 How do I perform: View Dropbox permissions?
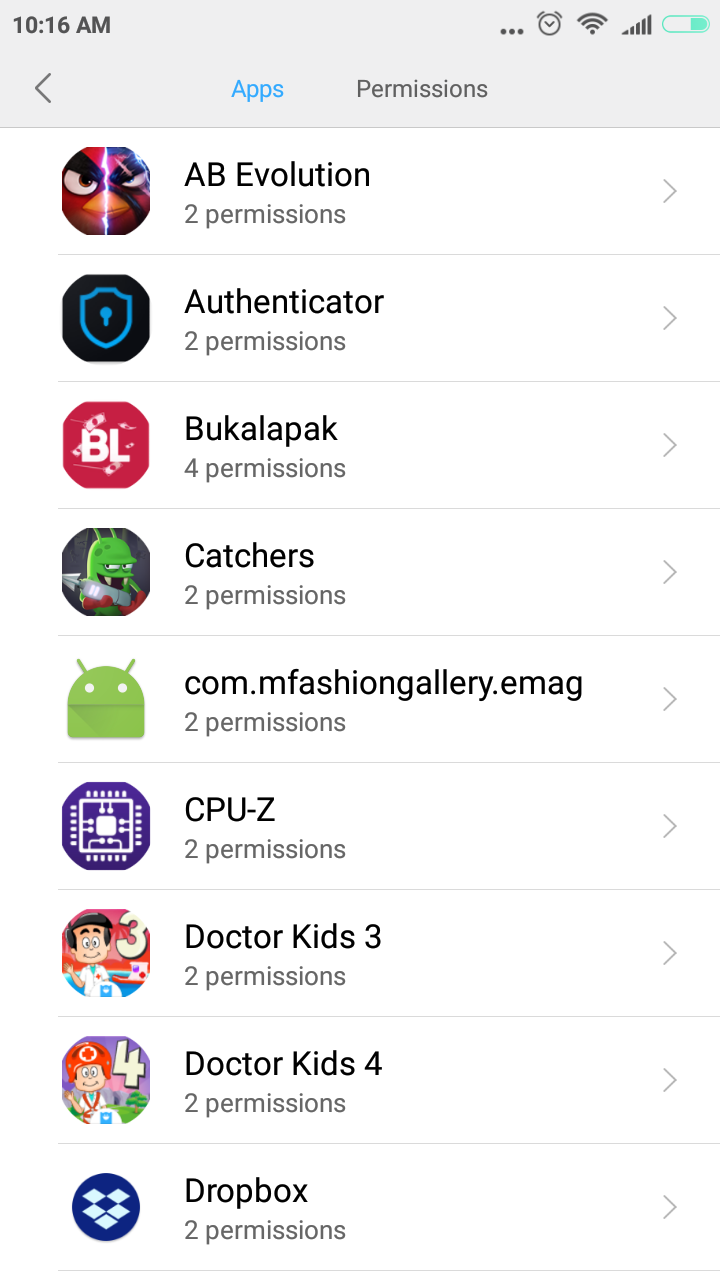point(360,1207)
